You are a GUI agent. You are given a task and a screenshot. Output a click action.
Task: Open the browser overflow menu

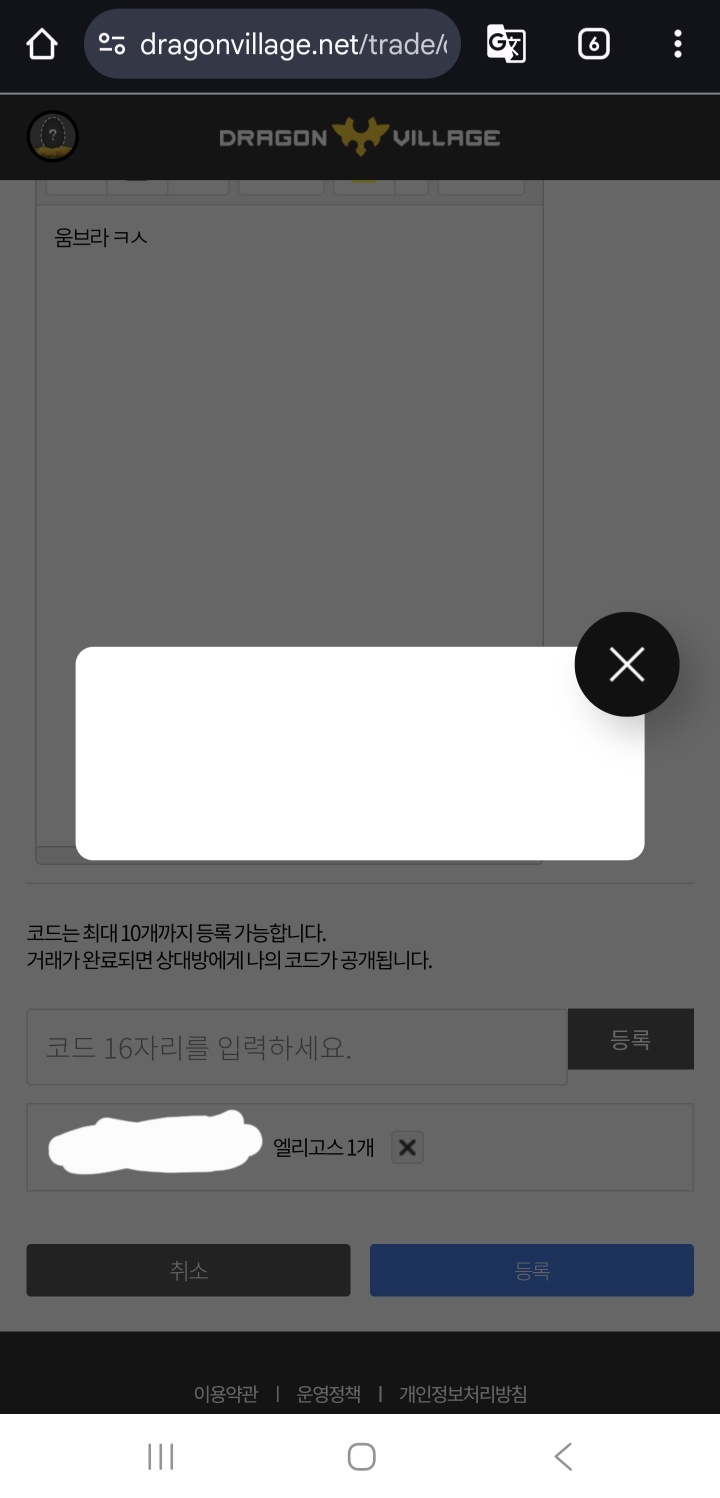tap(678, 44)
